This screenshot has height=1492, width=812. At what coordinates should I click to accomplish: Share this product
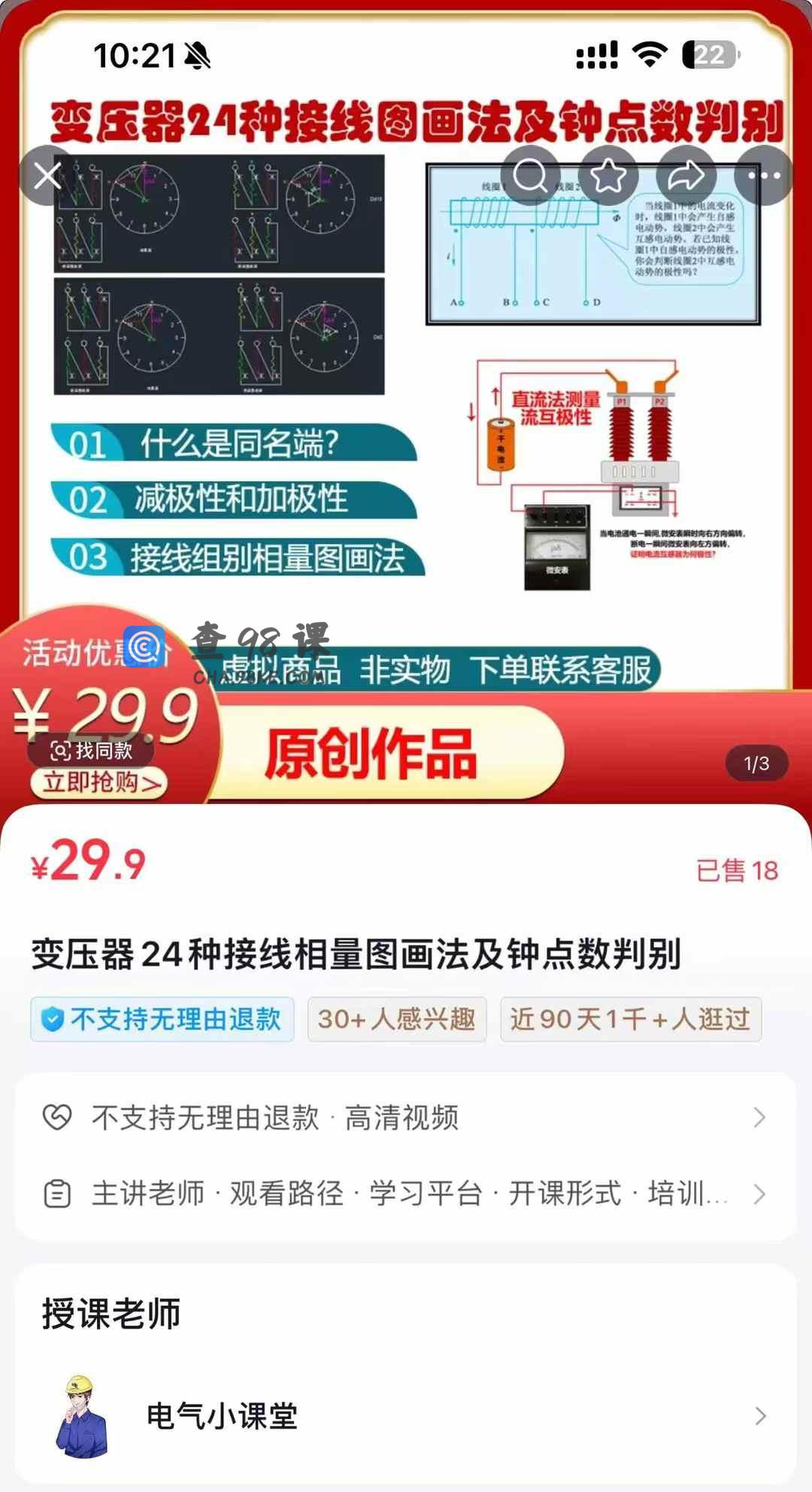[x=686, y=176]
